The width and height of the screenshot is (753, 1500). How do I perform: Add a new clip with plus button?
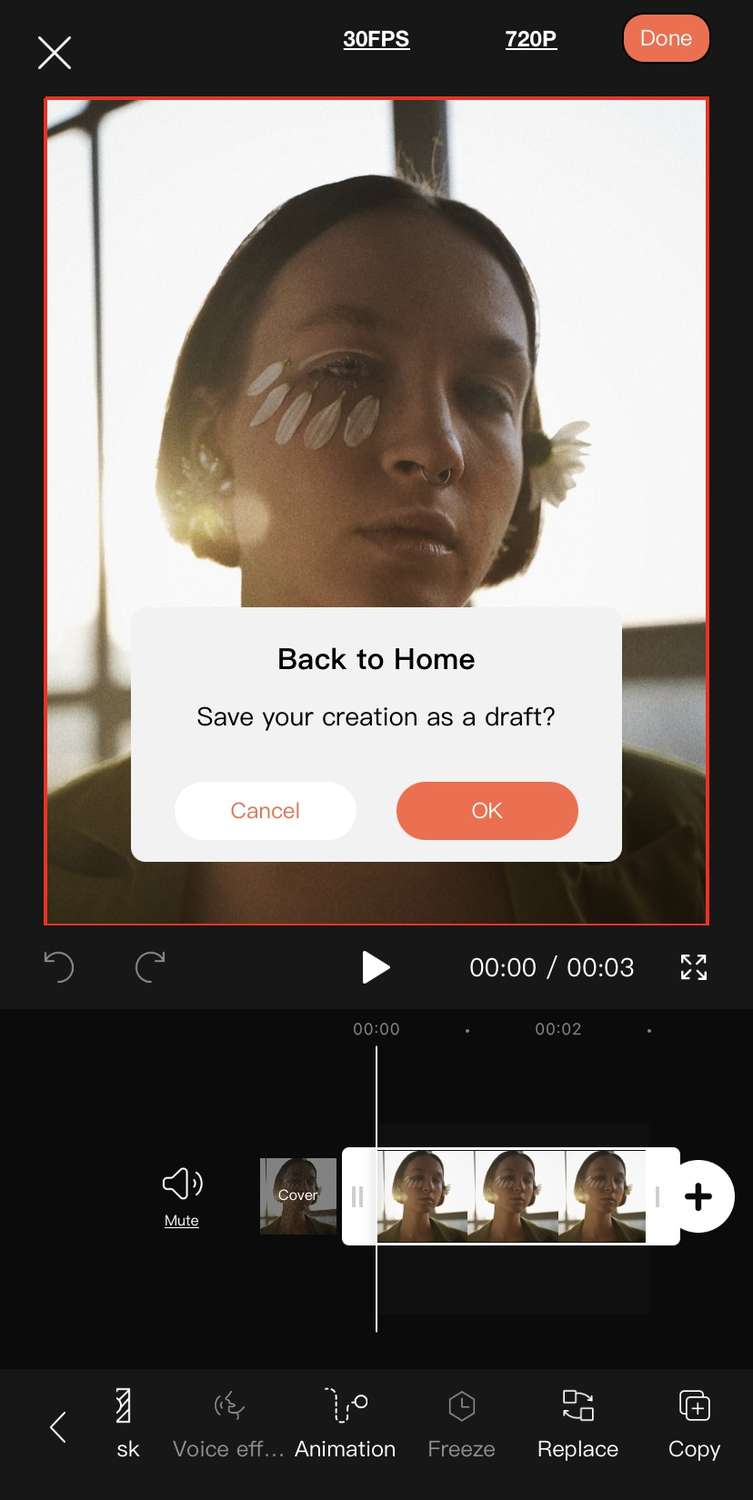pos(698,1196)
